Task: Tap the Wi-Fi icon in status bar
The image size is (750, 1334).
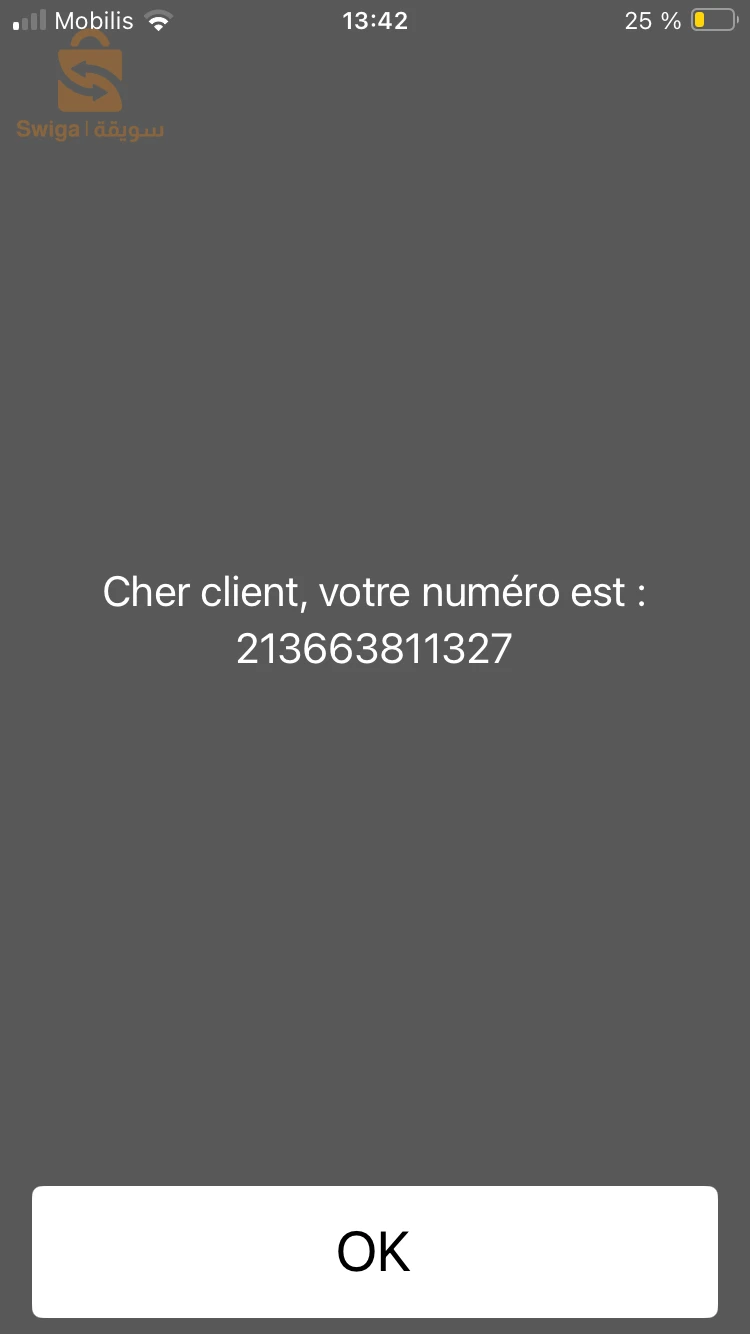Action: point(159,19)
